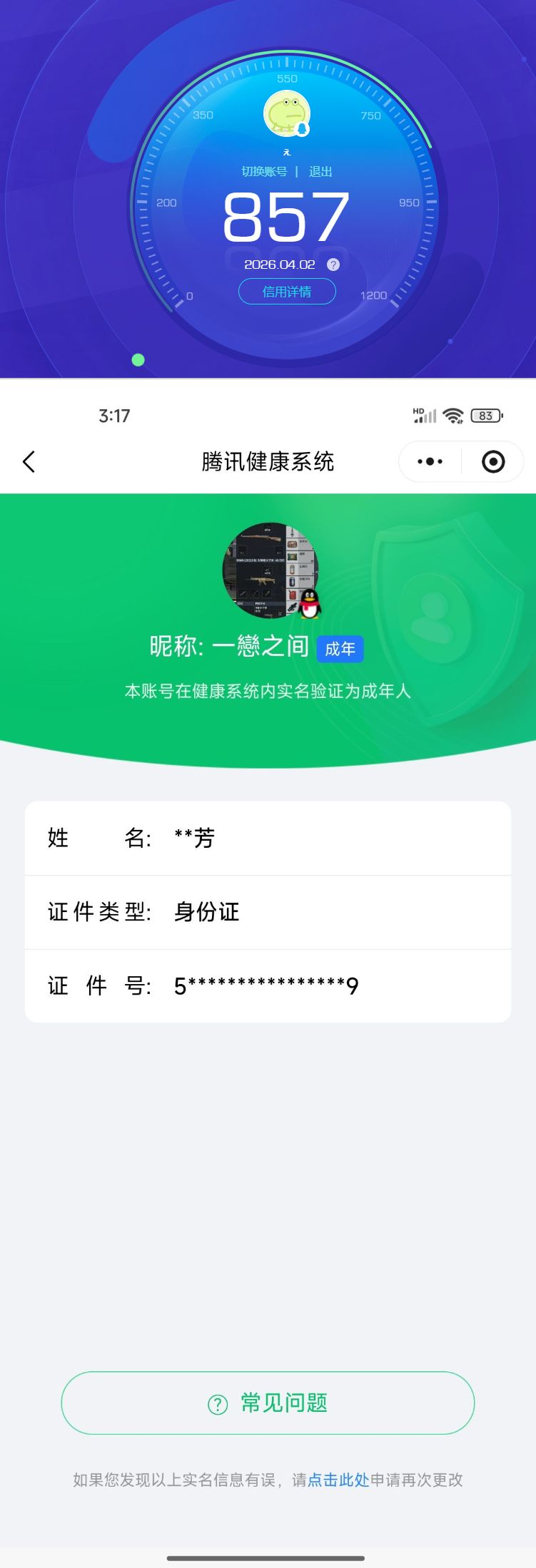Click the capsule close/home circle icon
This screenshot has height=1568, width=536.
pyautogui.click(x=492, y=461)
